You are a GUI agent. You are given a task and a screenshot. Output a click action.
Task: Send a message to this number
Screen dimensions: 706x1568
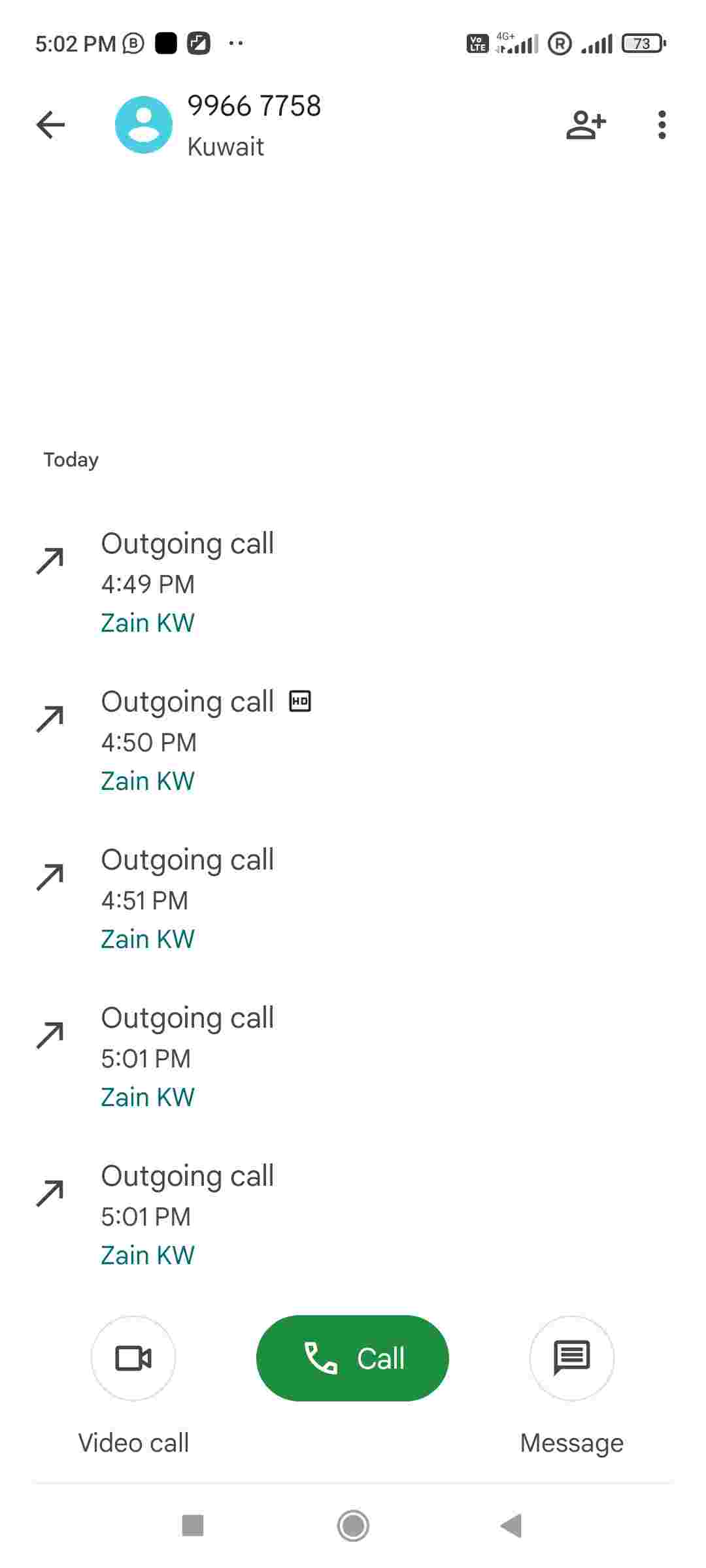click(x=571, y=1359)
